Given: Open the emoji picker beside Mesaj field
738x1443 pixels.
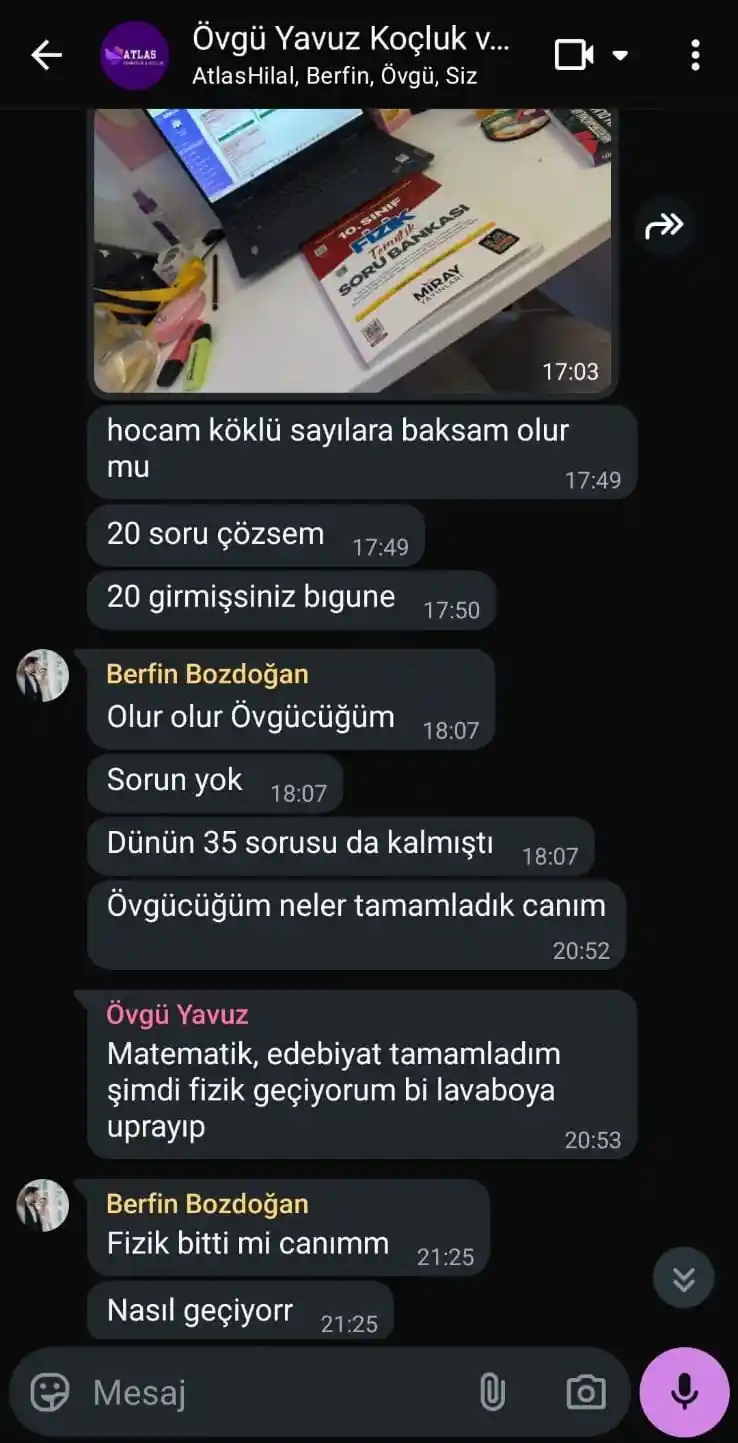Looking at the screenshot, I should pyautogui.click(x=48, y=1390).
